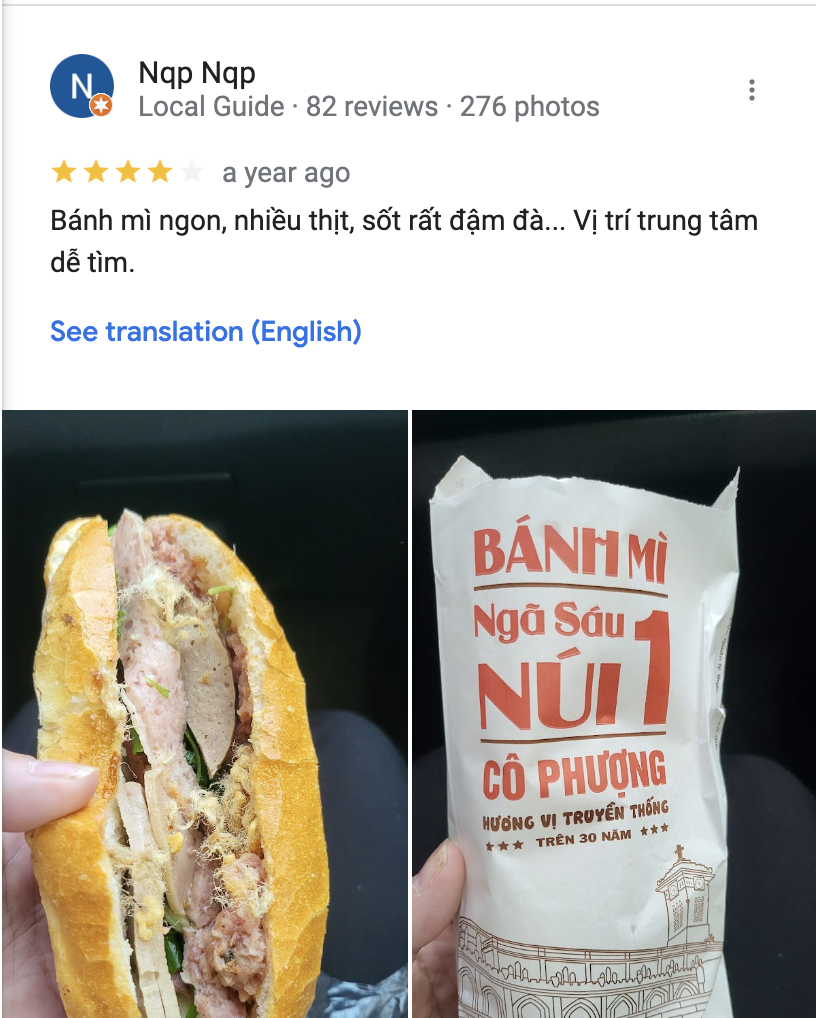
Task: View the Cô Phượng paper bag photo
Action: (x=614, y=712)
